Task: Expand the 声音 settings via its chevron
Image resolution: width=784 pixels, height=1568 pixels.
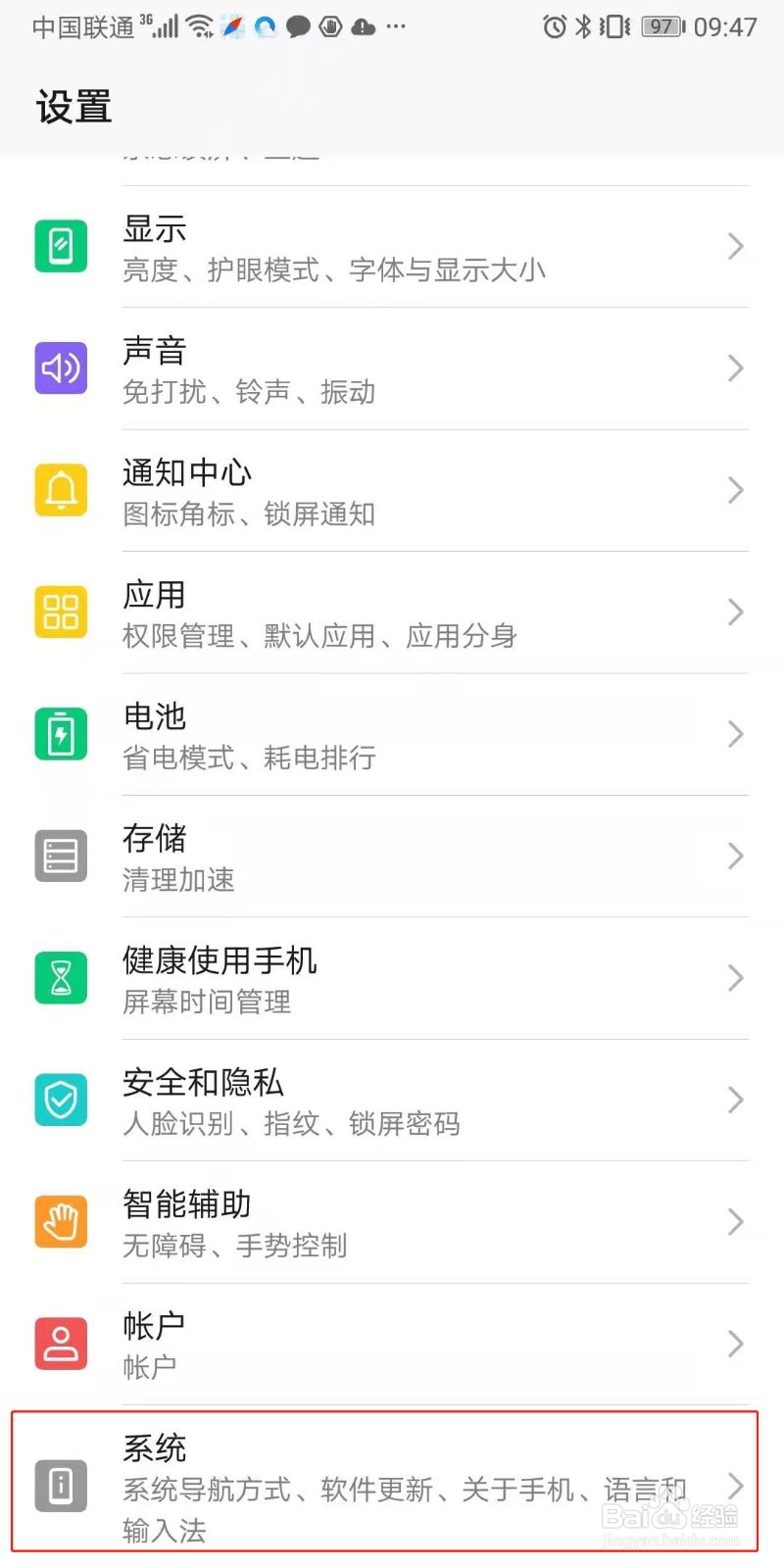Action: coord(736,368)
